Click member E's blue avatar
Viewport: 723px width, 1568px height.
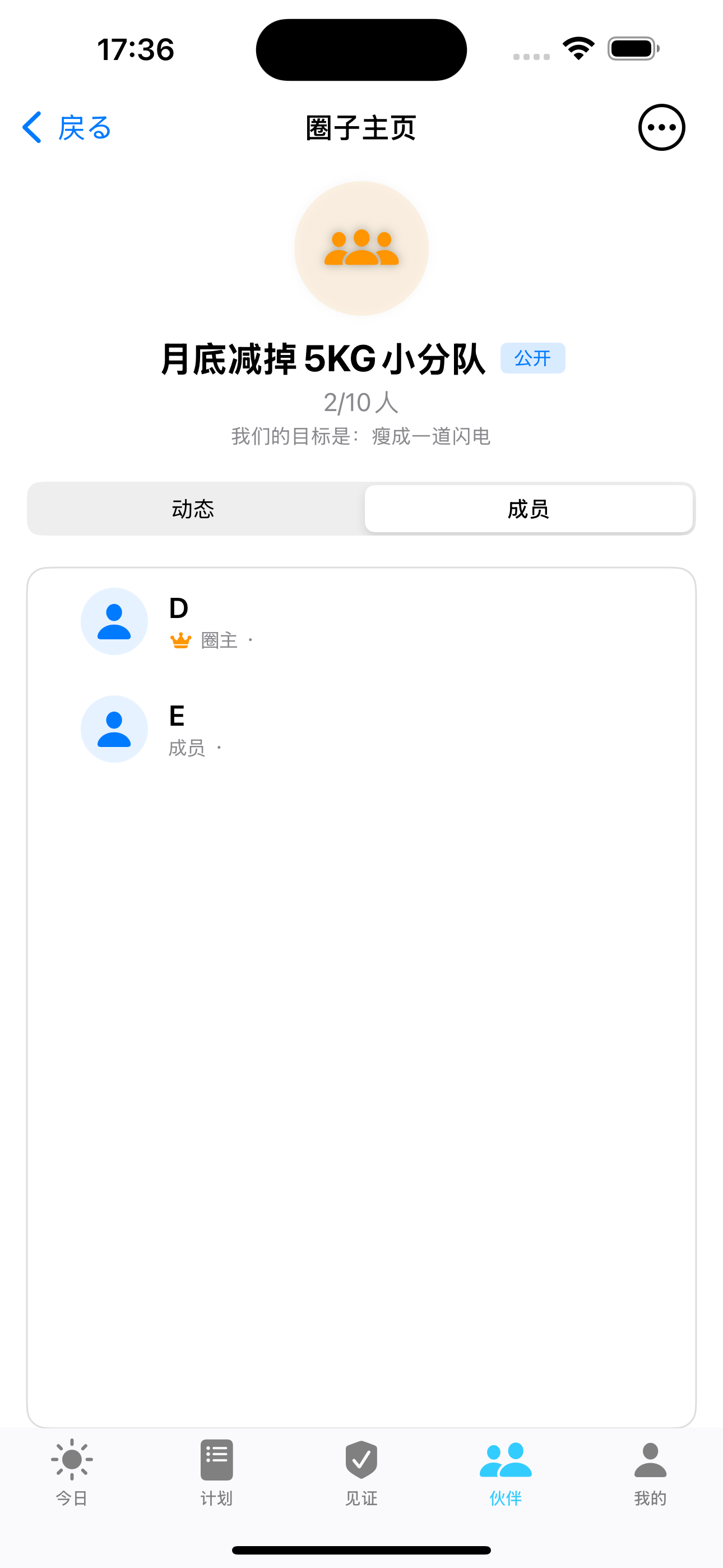[x=114, y=728]
